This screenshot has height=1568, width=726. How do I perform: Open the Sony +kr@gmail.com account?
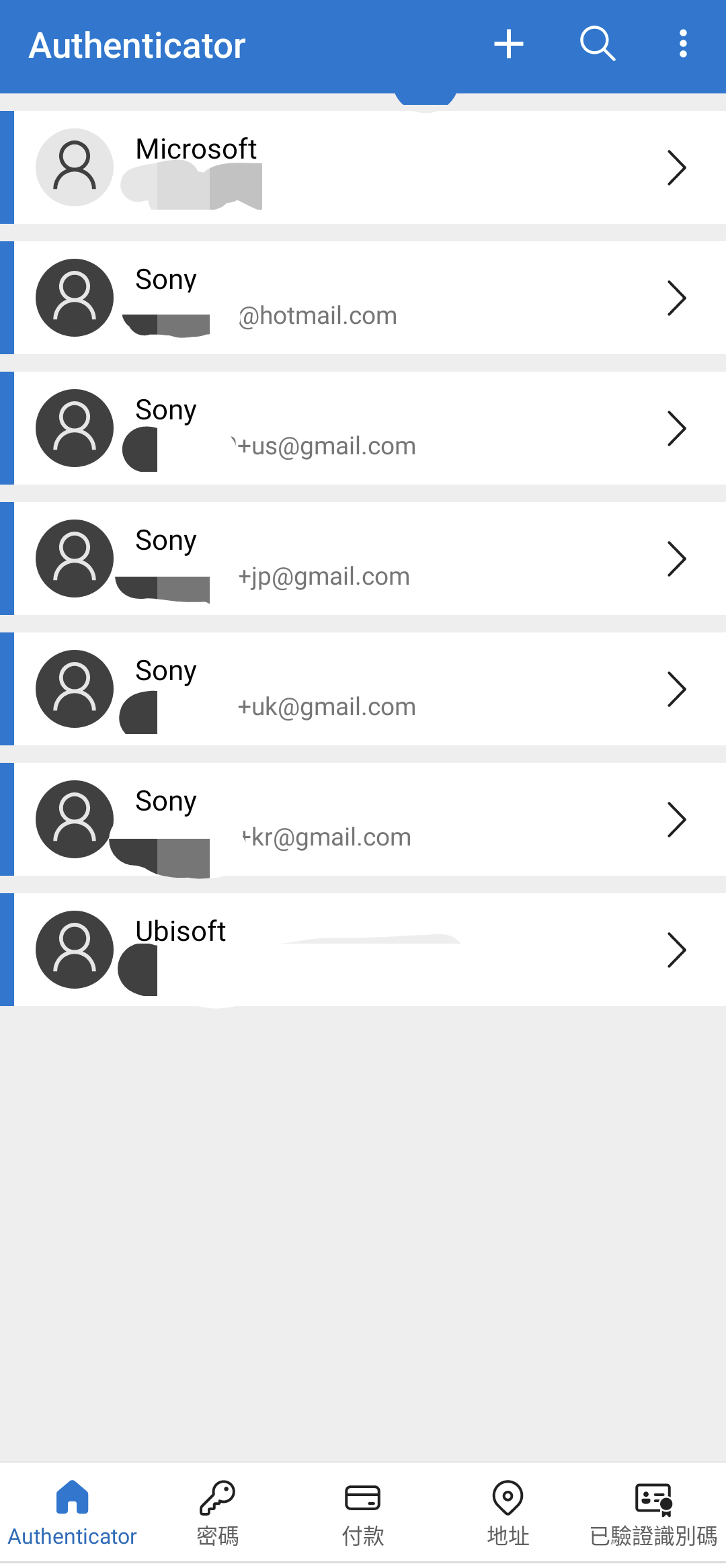point(363,819)
